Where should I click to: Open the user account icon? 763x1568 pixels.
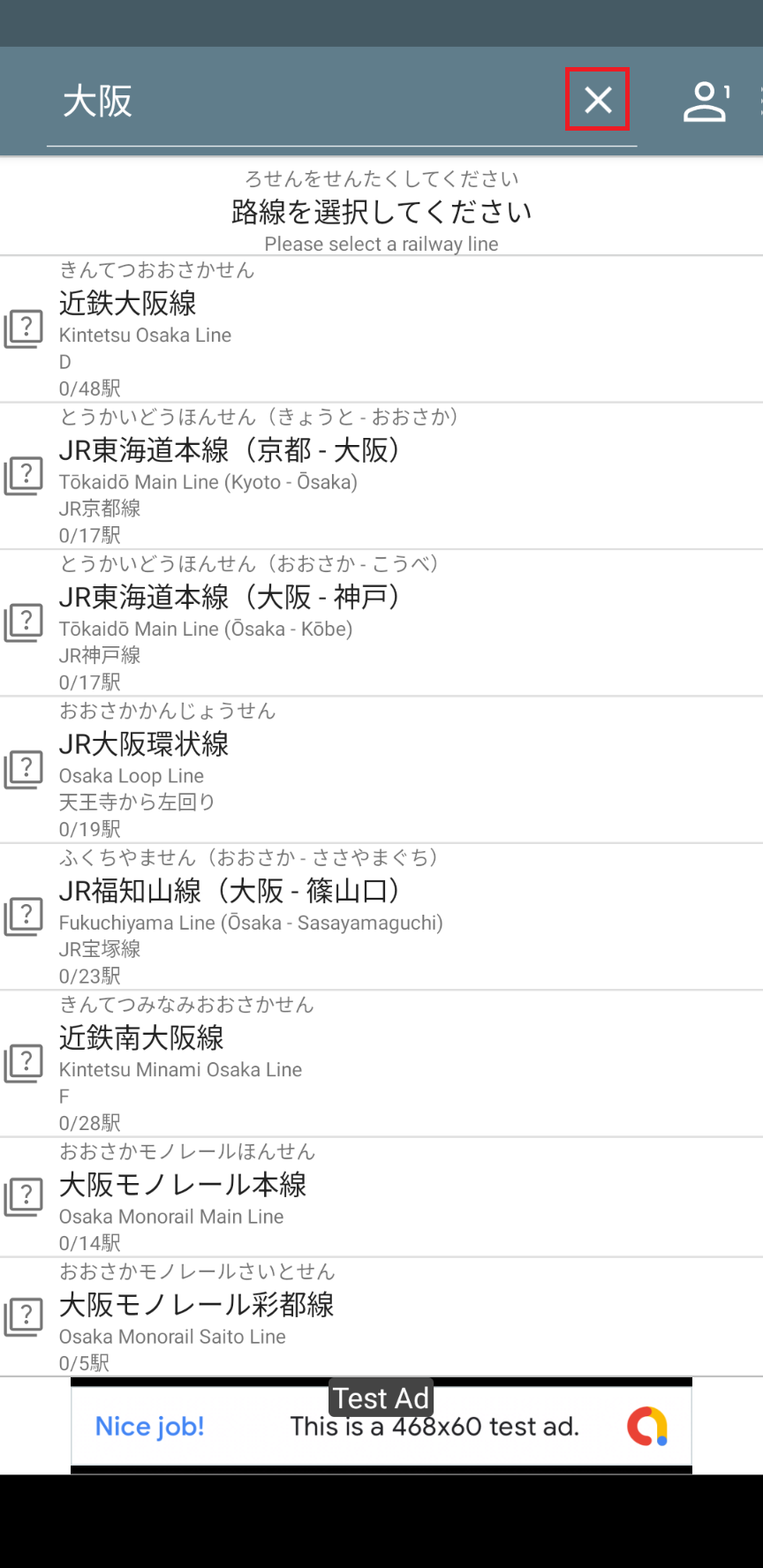point(706,102)
